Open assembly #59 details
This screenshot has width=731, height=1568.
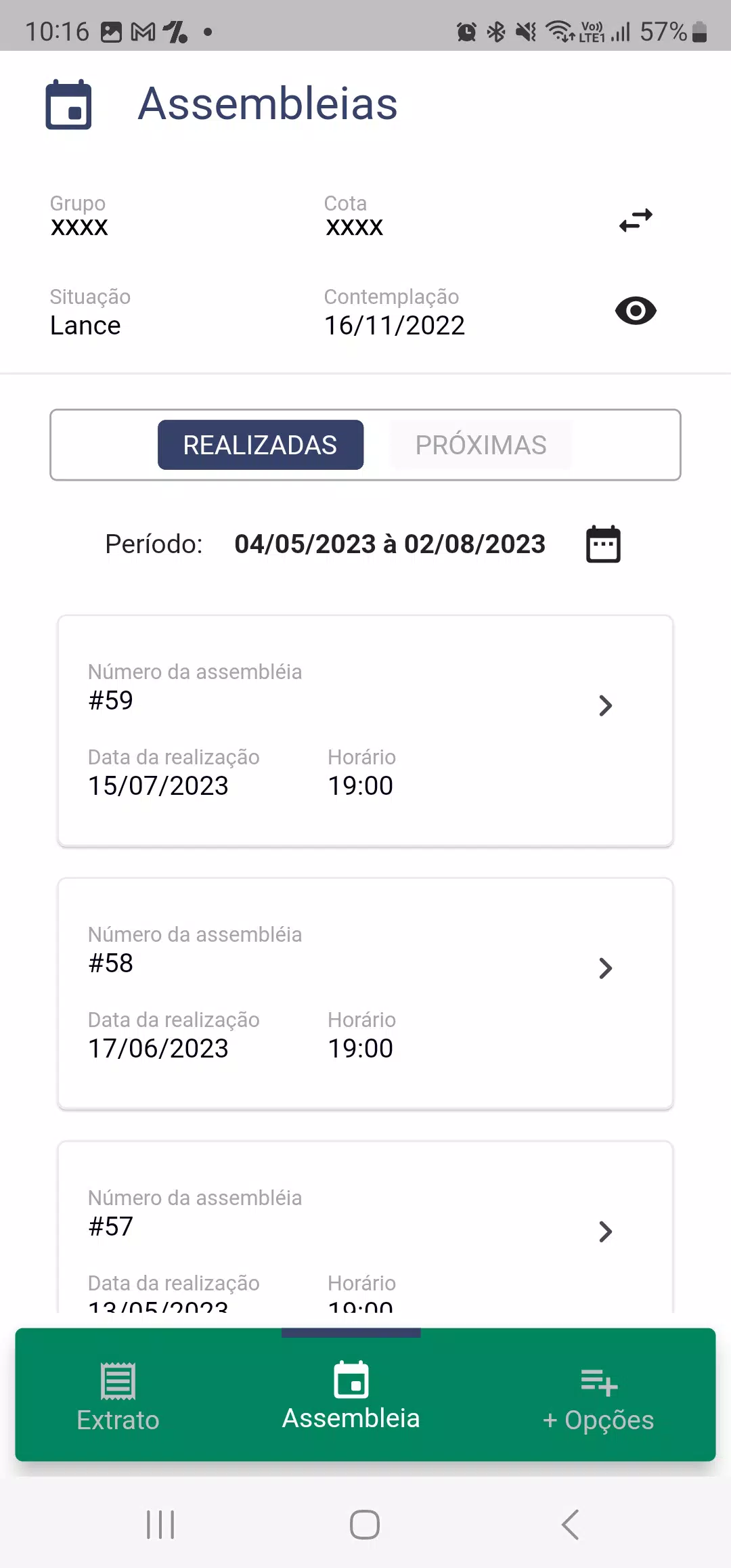[605, 705]
